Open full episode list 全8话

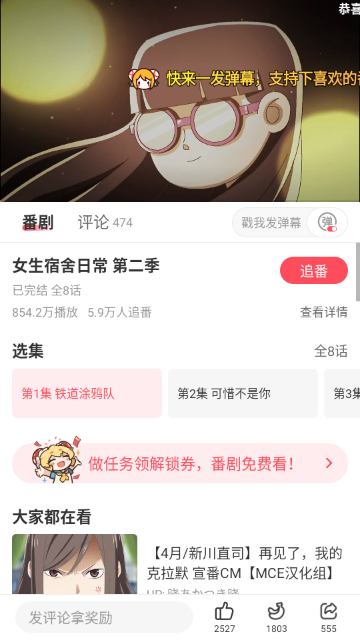tap(331, 351)
